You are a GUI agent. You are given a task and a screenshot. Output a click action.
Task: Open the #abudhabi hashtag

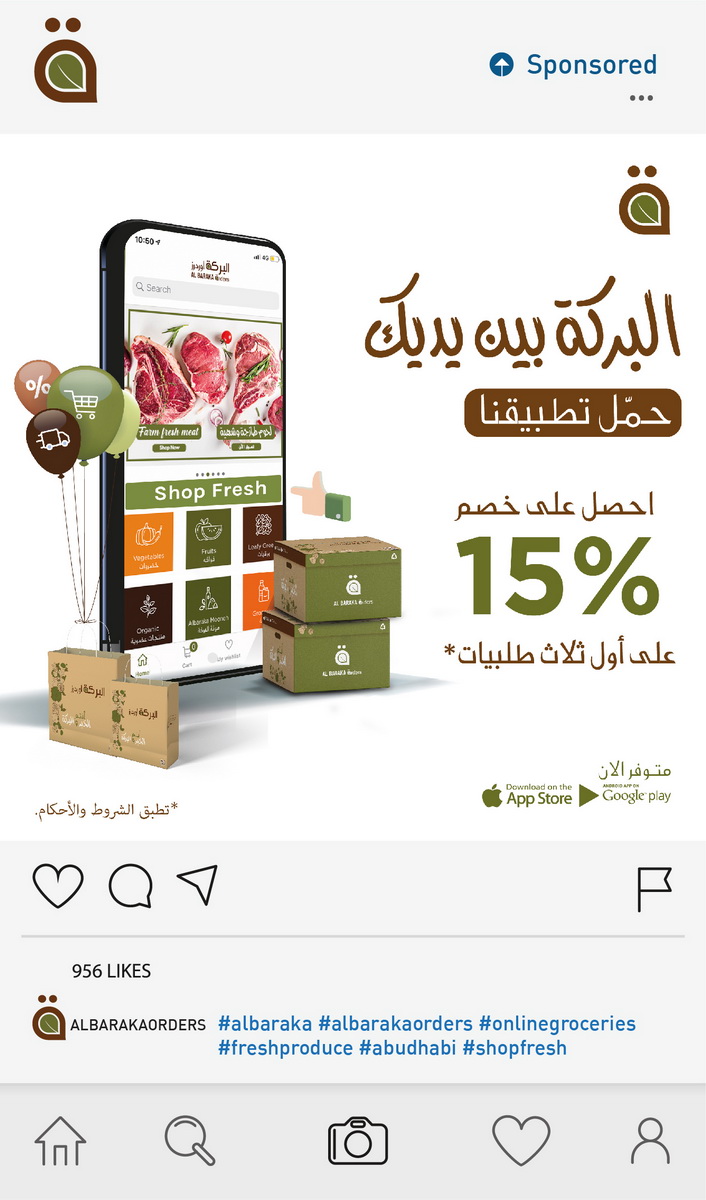[x=407, y=1048]
